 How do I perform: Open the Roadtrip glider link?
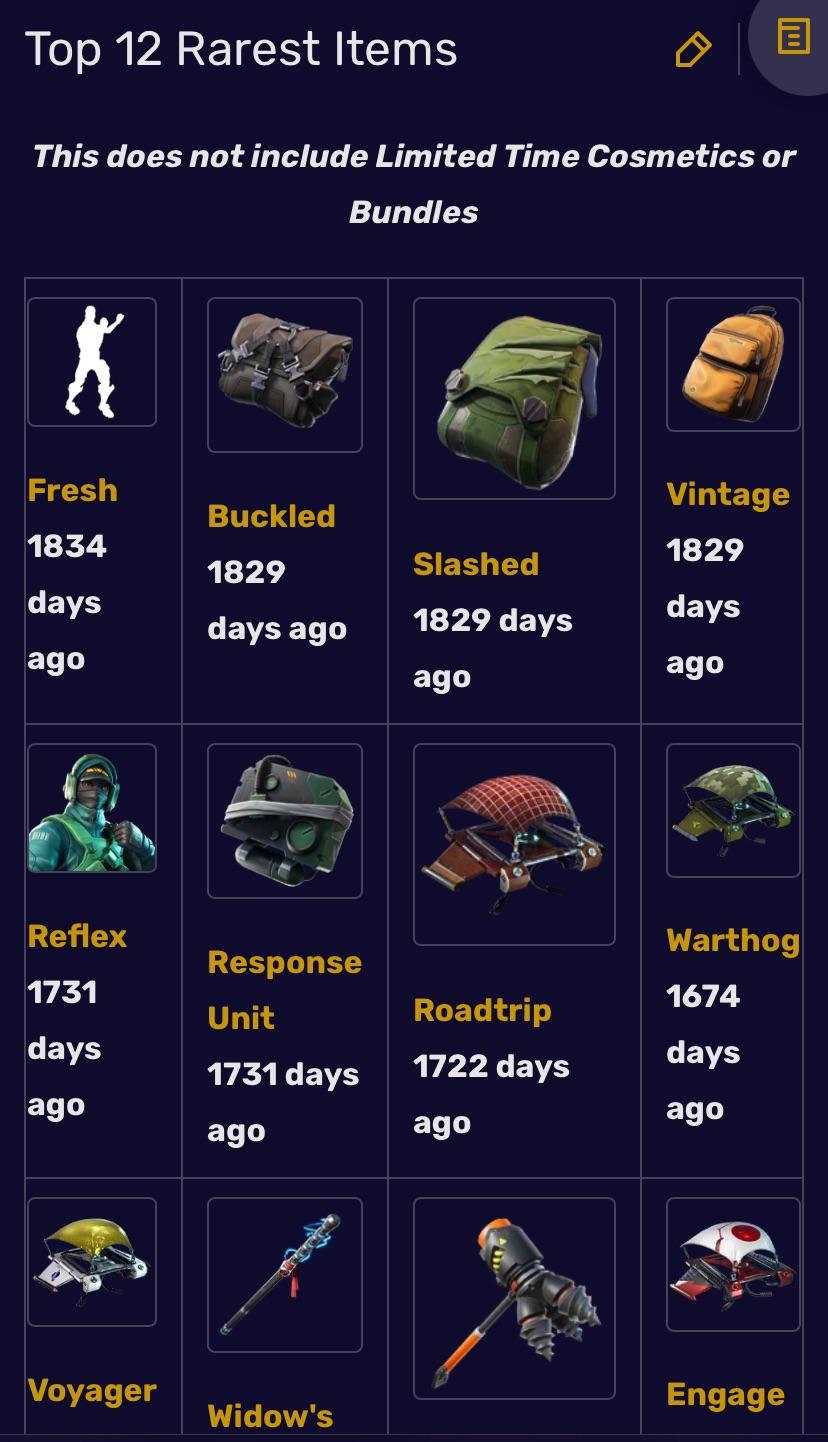click(482, 1010)
